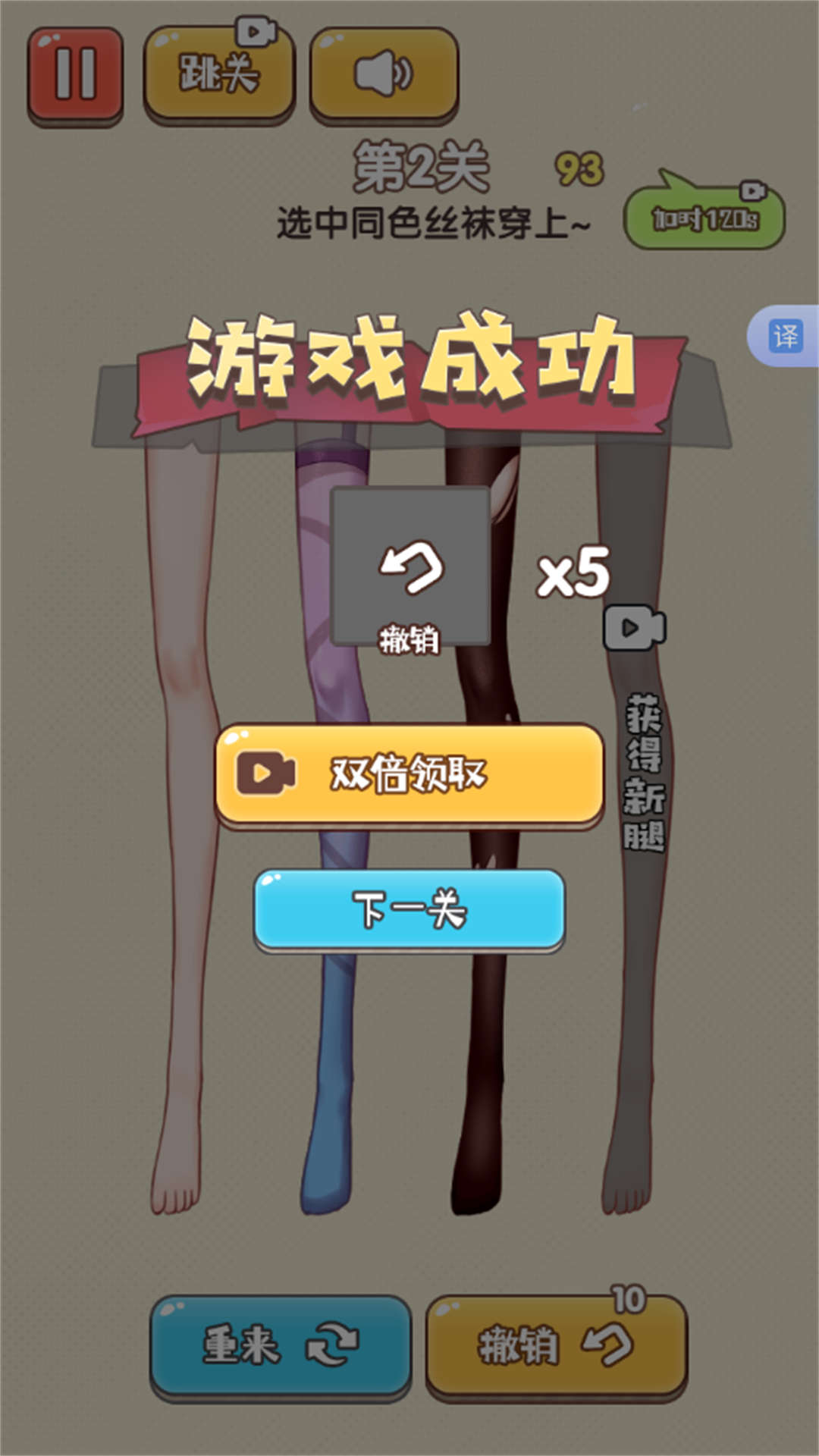This screenshot has width=819, height=1456.
Task: Pause the game with the red button
Action: click(x=75, y=74)
